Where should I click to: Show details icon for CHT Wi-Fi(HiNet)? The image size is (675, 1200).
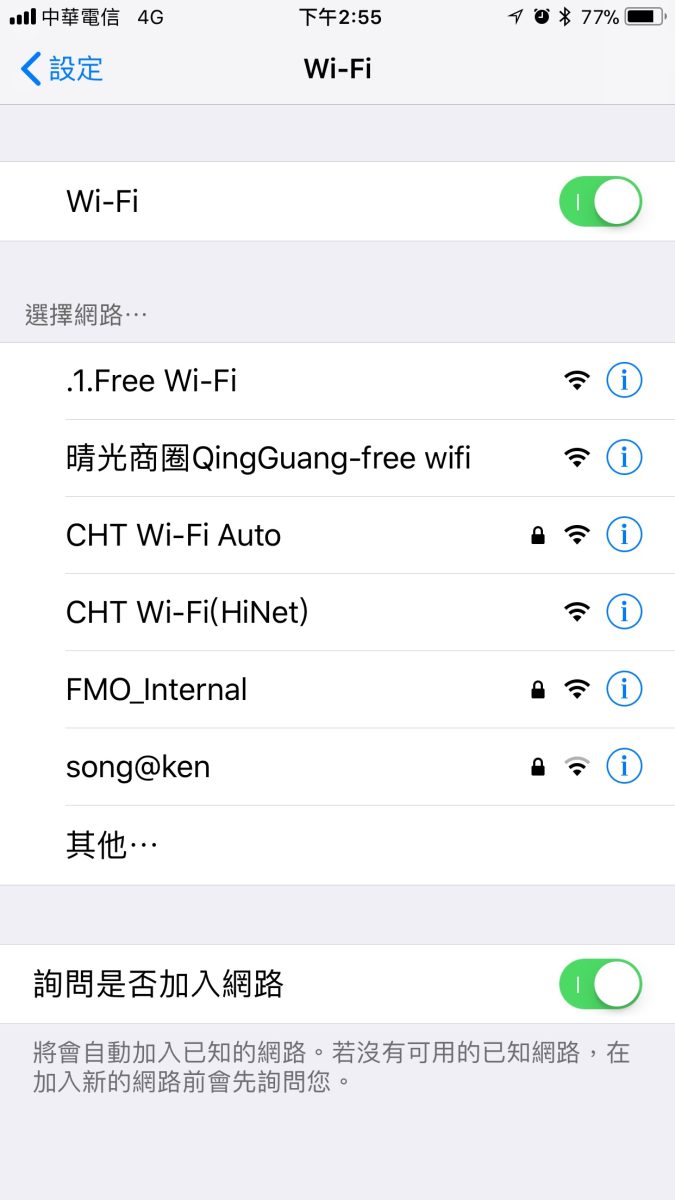coord(624,611)
